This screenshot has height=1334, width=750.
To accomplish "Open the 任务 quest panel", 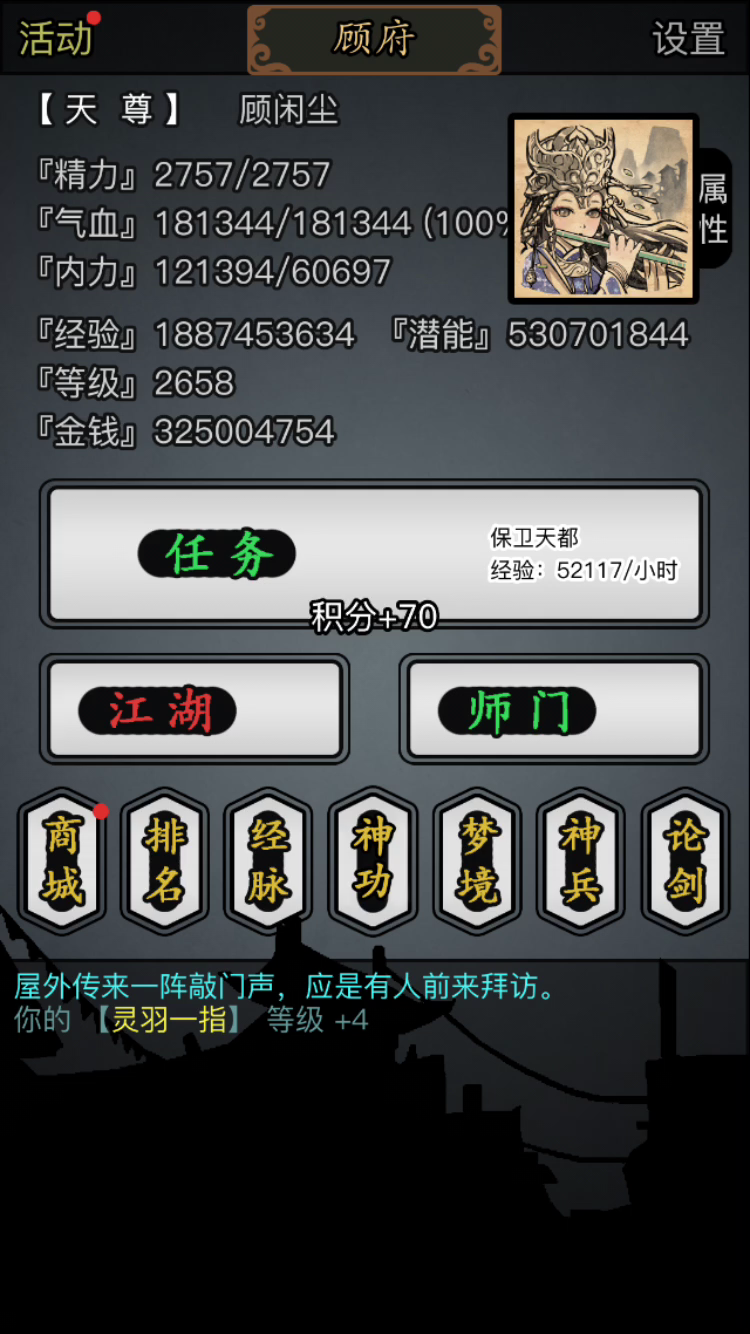I will click(x=374, y=555).
